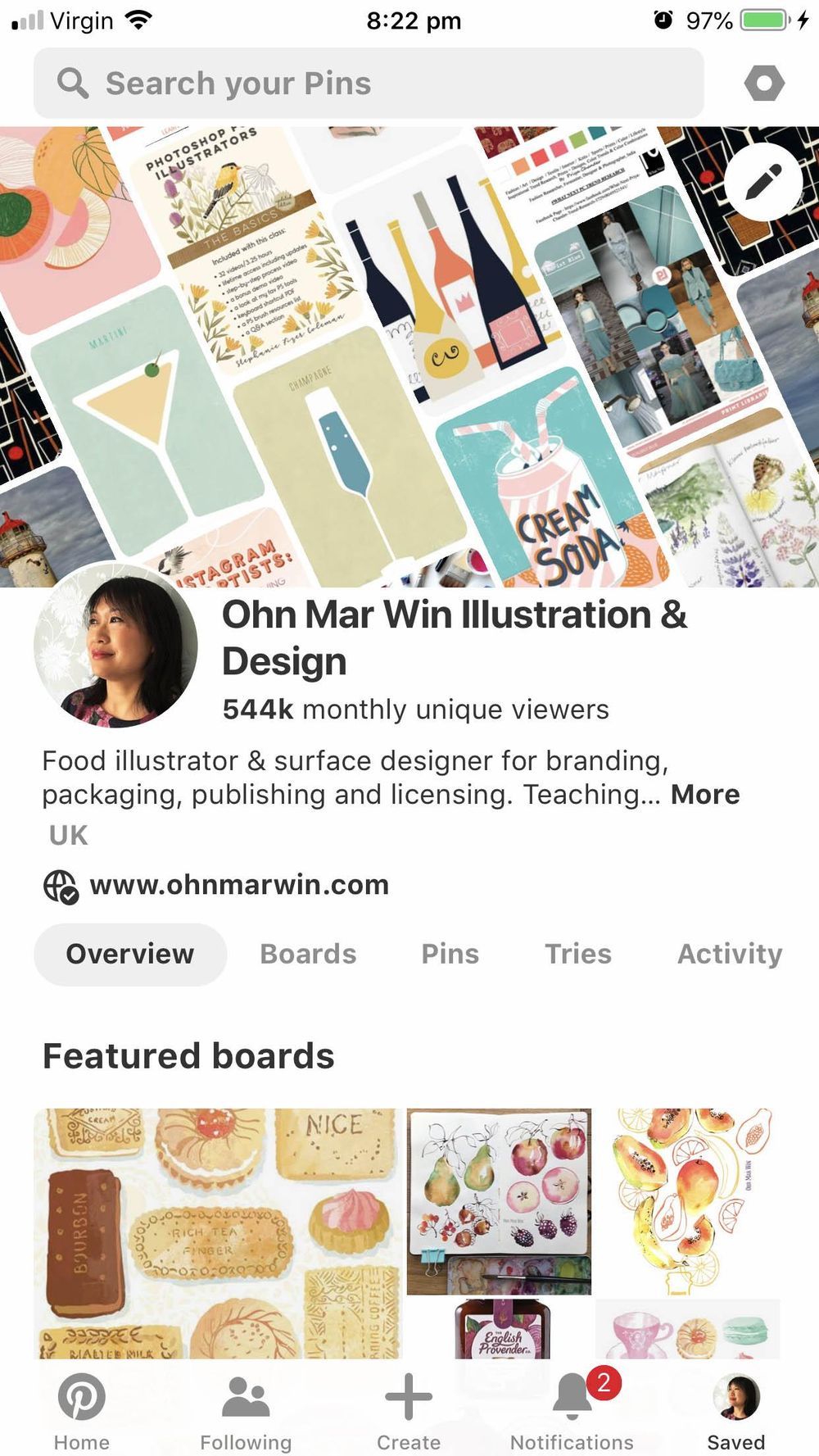Image resolution: width=819 pixels, height=1456 pixels.
Task: Open the Saved profile tab
Action: 735,1409
